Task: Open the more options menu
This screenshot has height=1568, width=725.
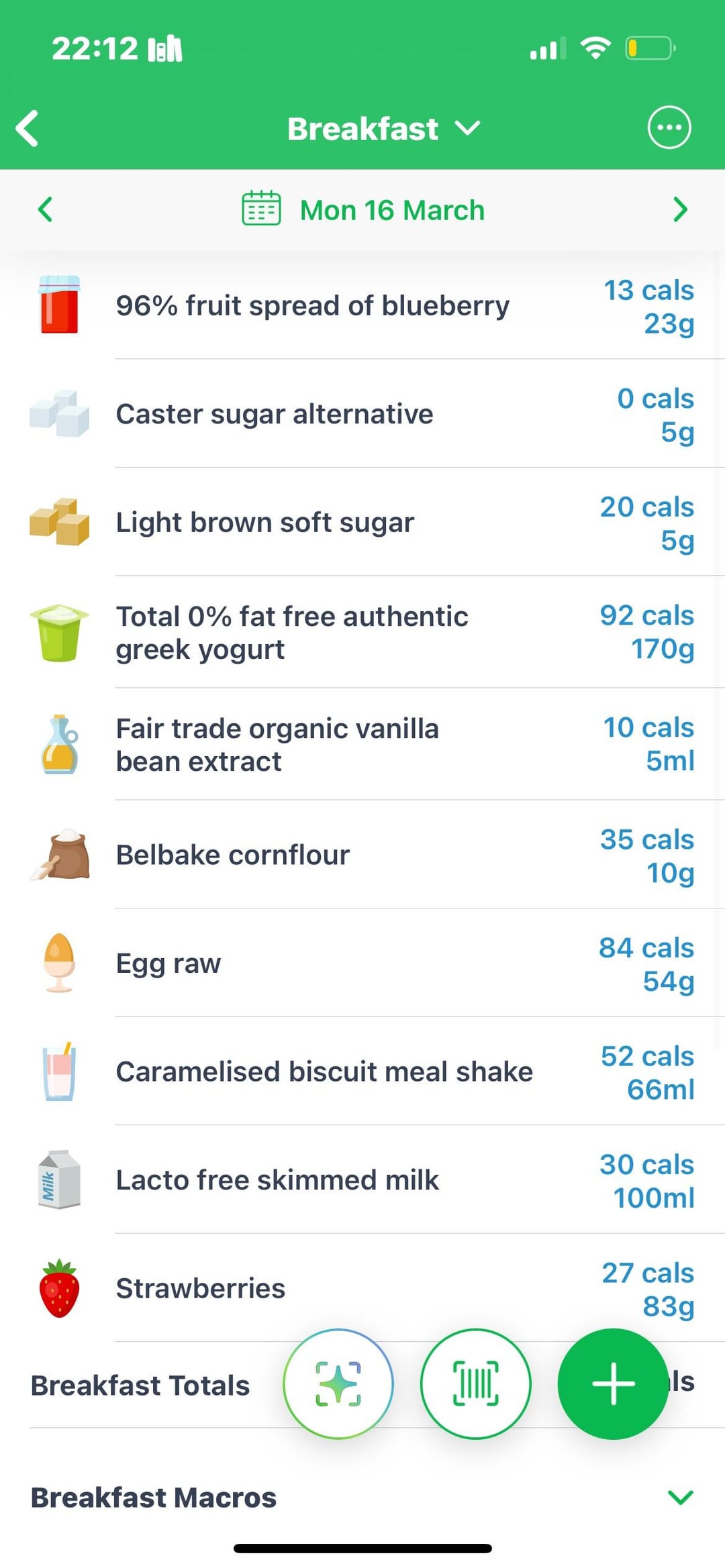Action: (x=669, y=127)
